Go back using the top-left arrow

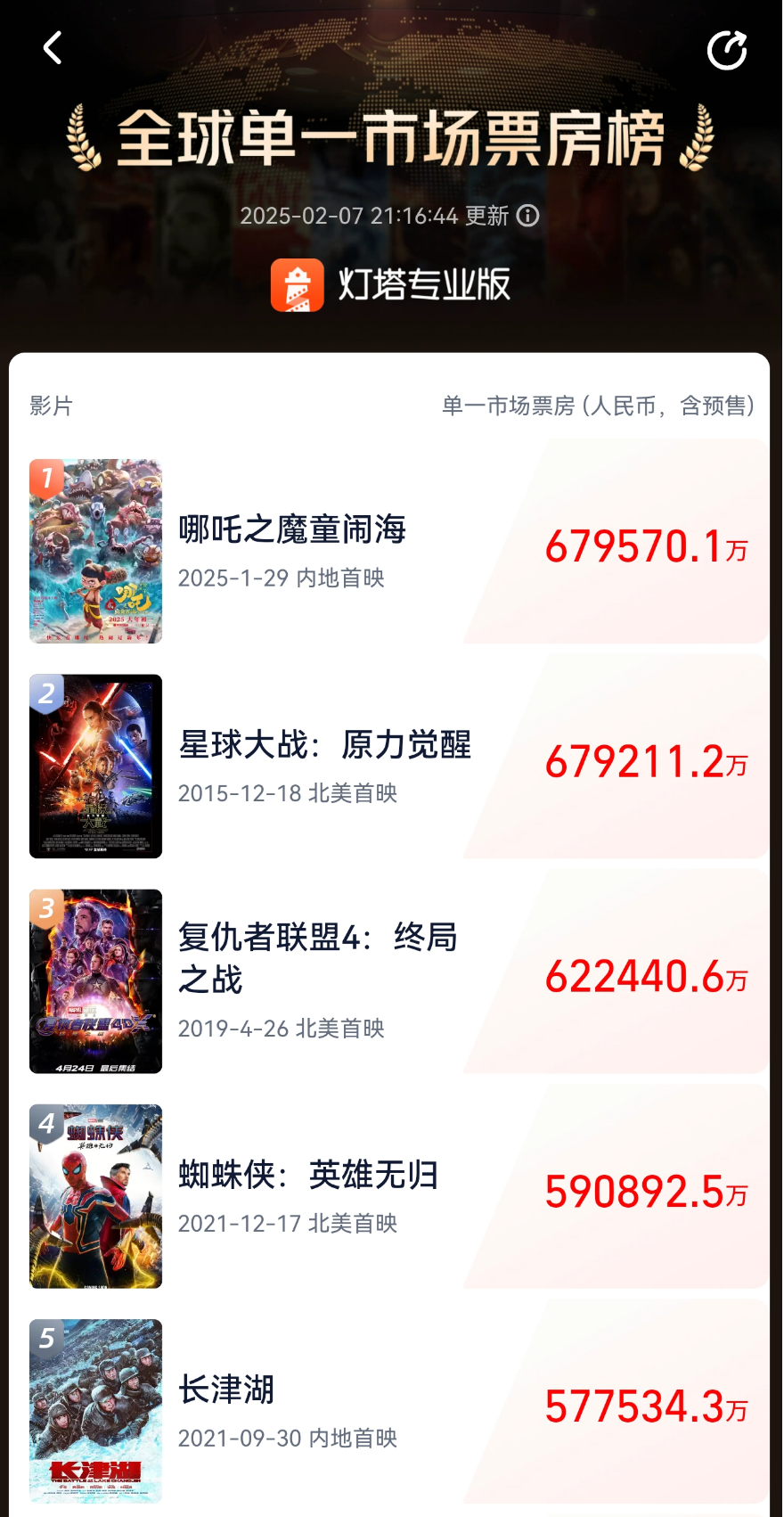pos(53,48)
